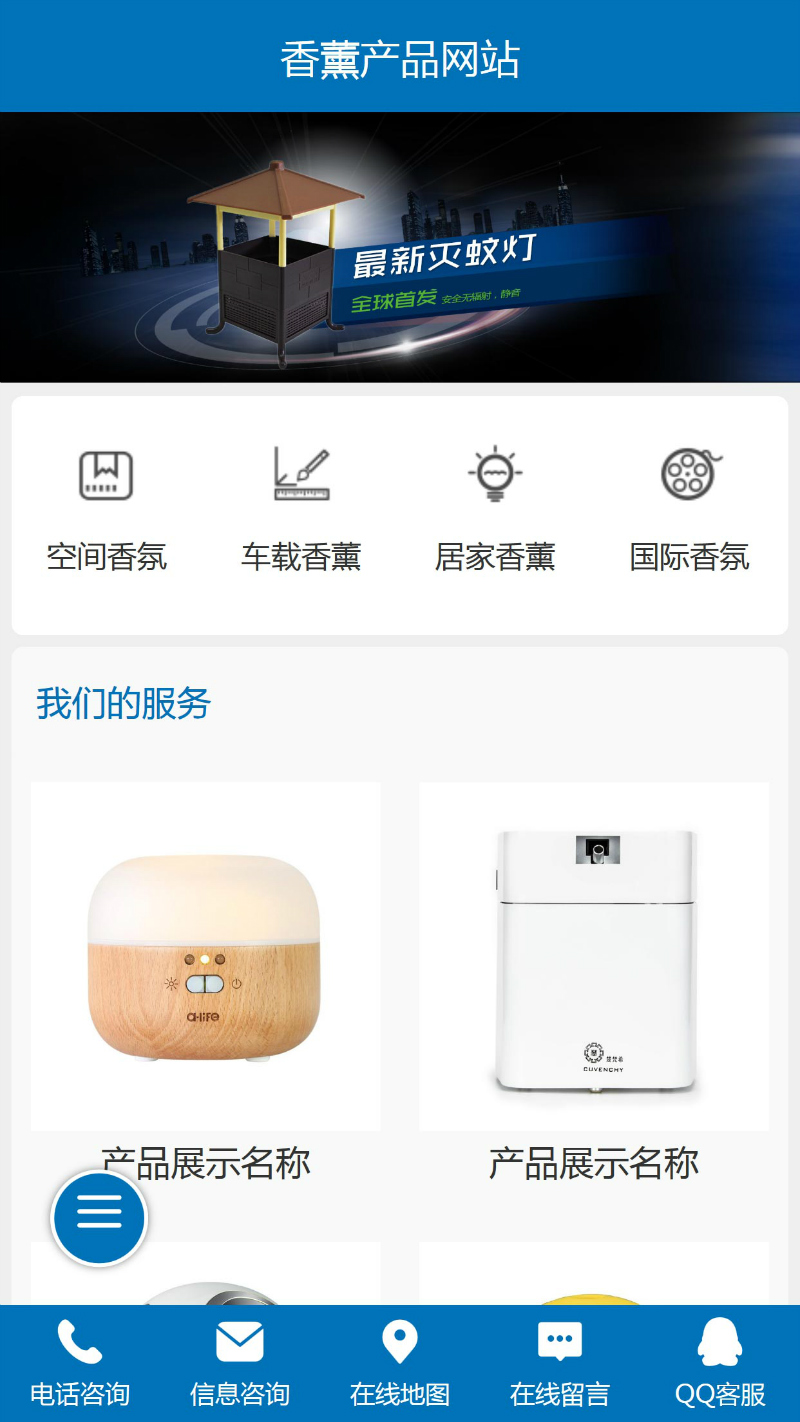800x1422 pixels.
Task: Open the floating hamburger menu button
Action: (x=99, y=1218)
